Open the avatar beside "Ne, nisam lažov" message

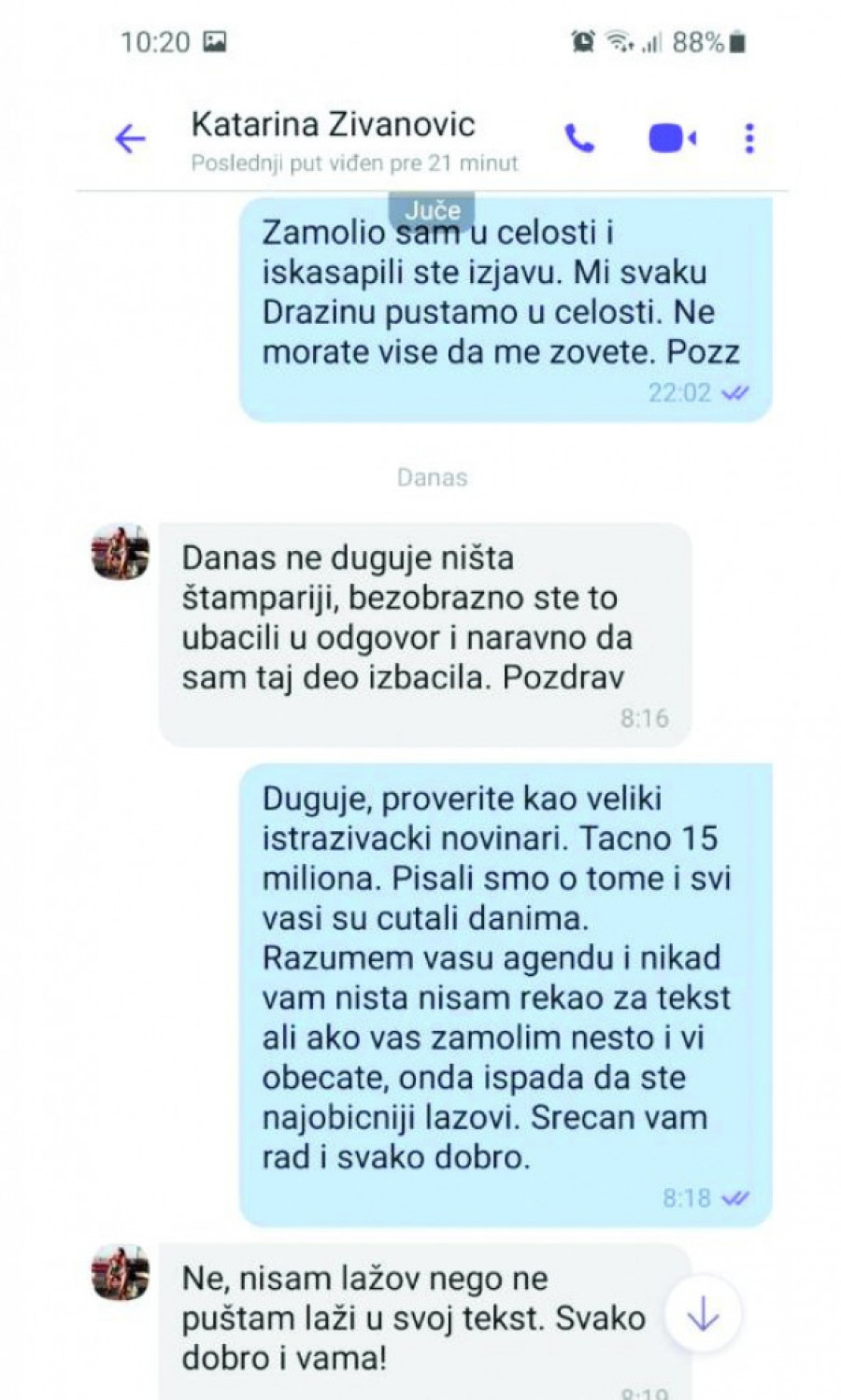click(x=121, y=1272)
